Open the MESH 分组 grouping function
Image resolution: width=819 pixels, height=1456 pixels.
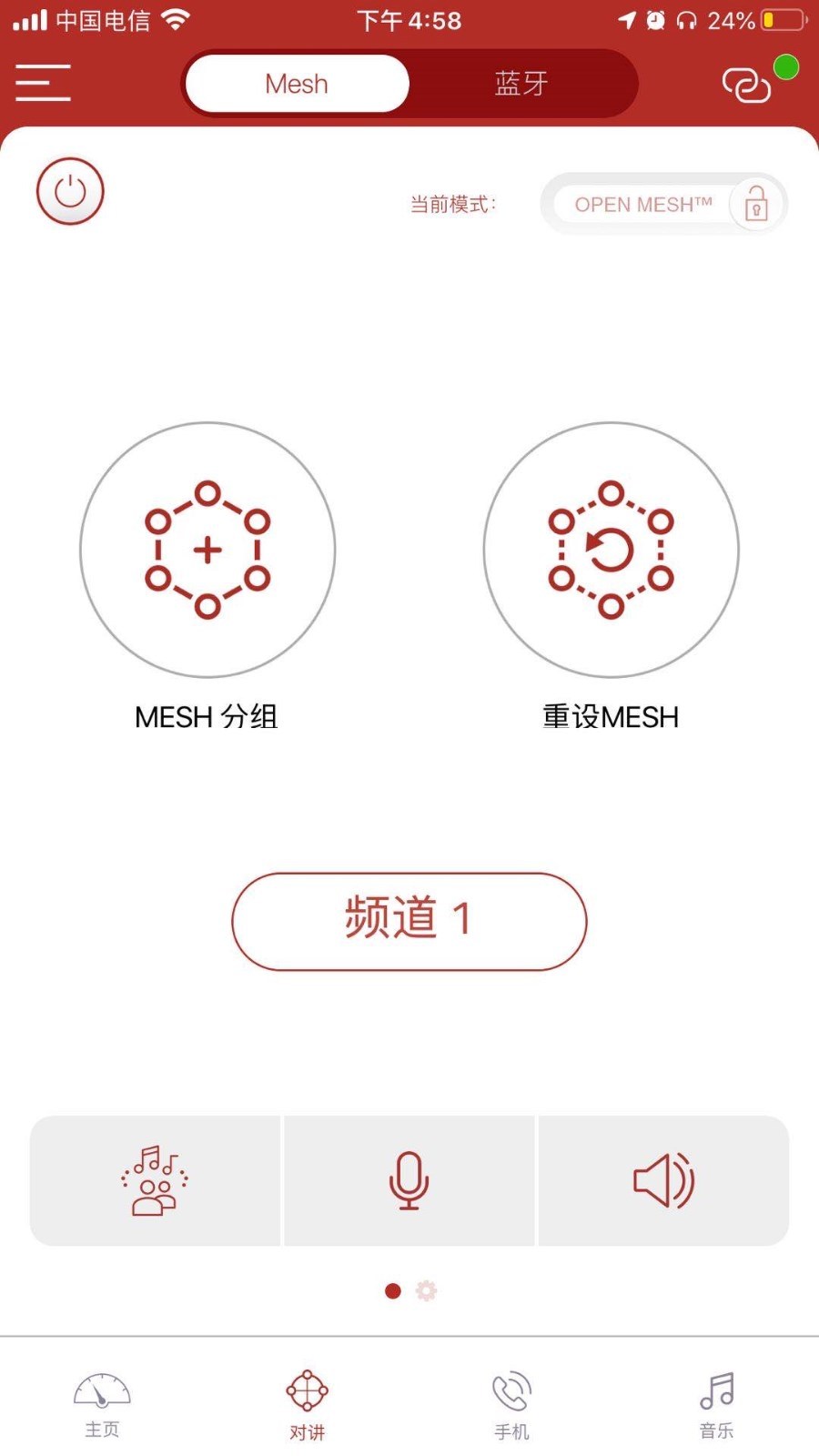207,549
